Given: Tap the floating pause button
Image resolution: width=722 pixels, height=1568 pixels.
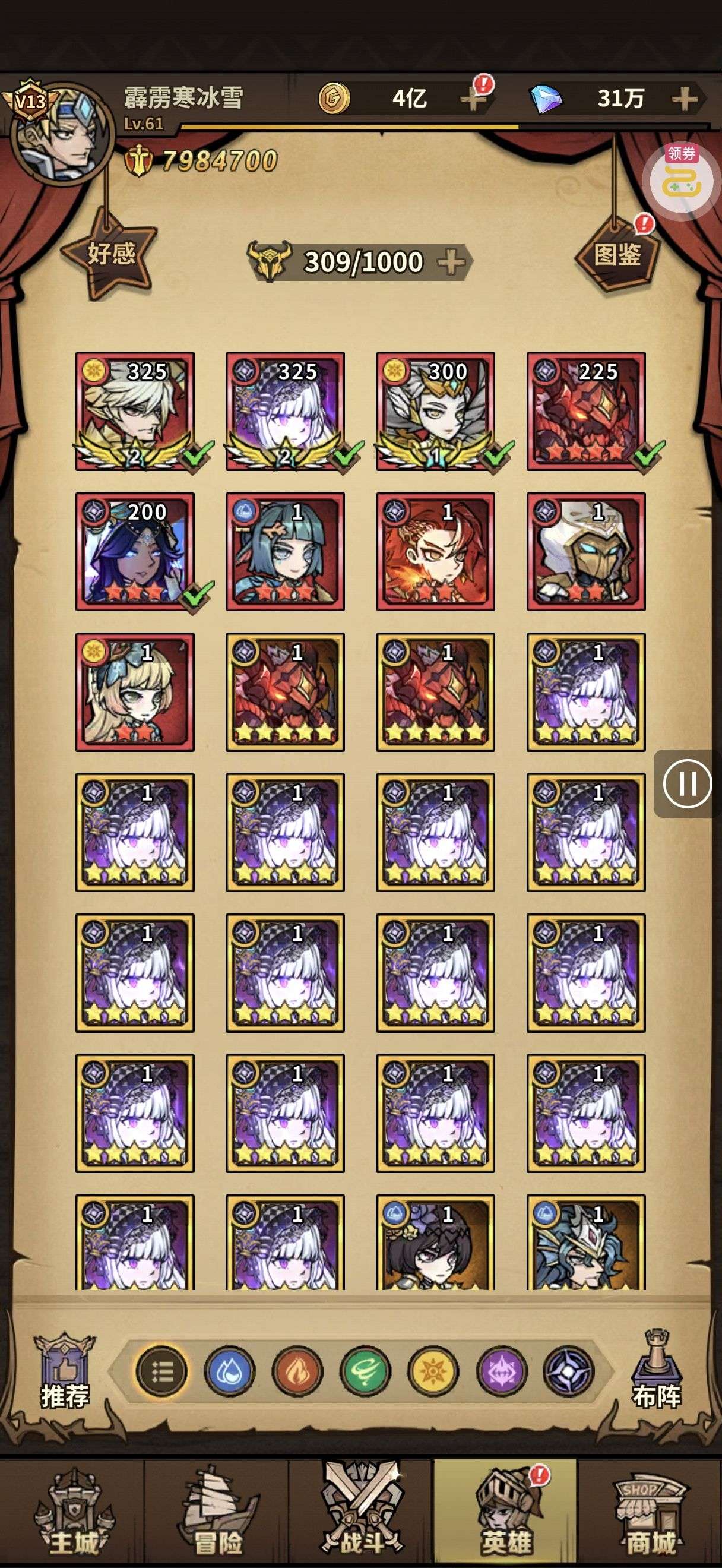Looking at the screenshot, I should coord(688,784).
